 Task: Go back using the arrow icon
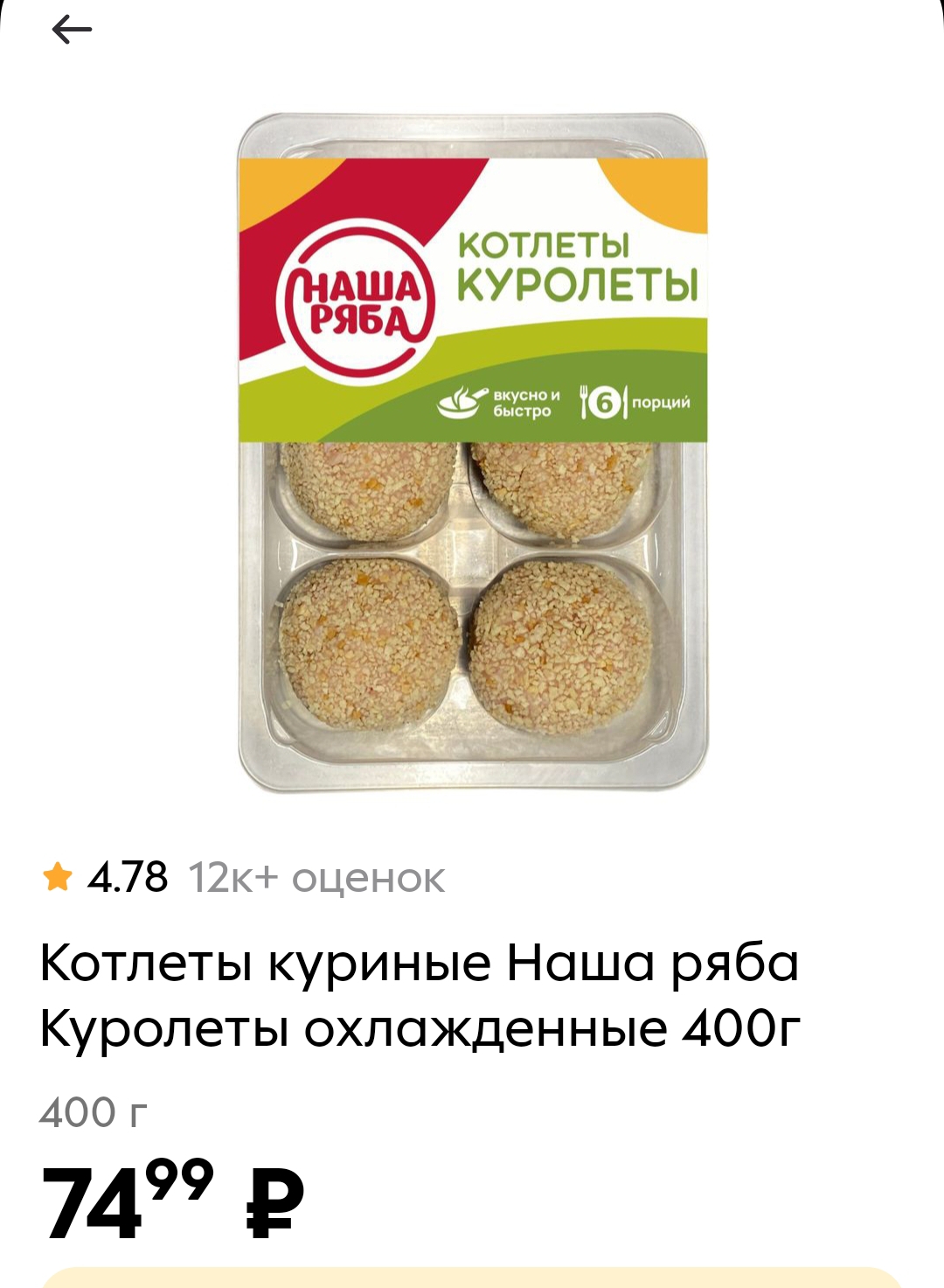click(x=72, y=31)
